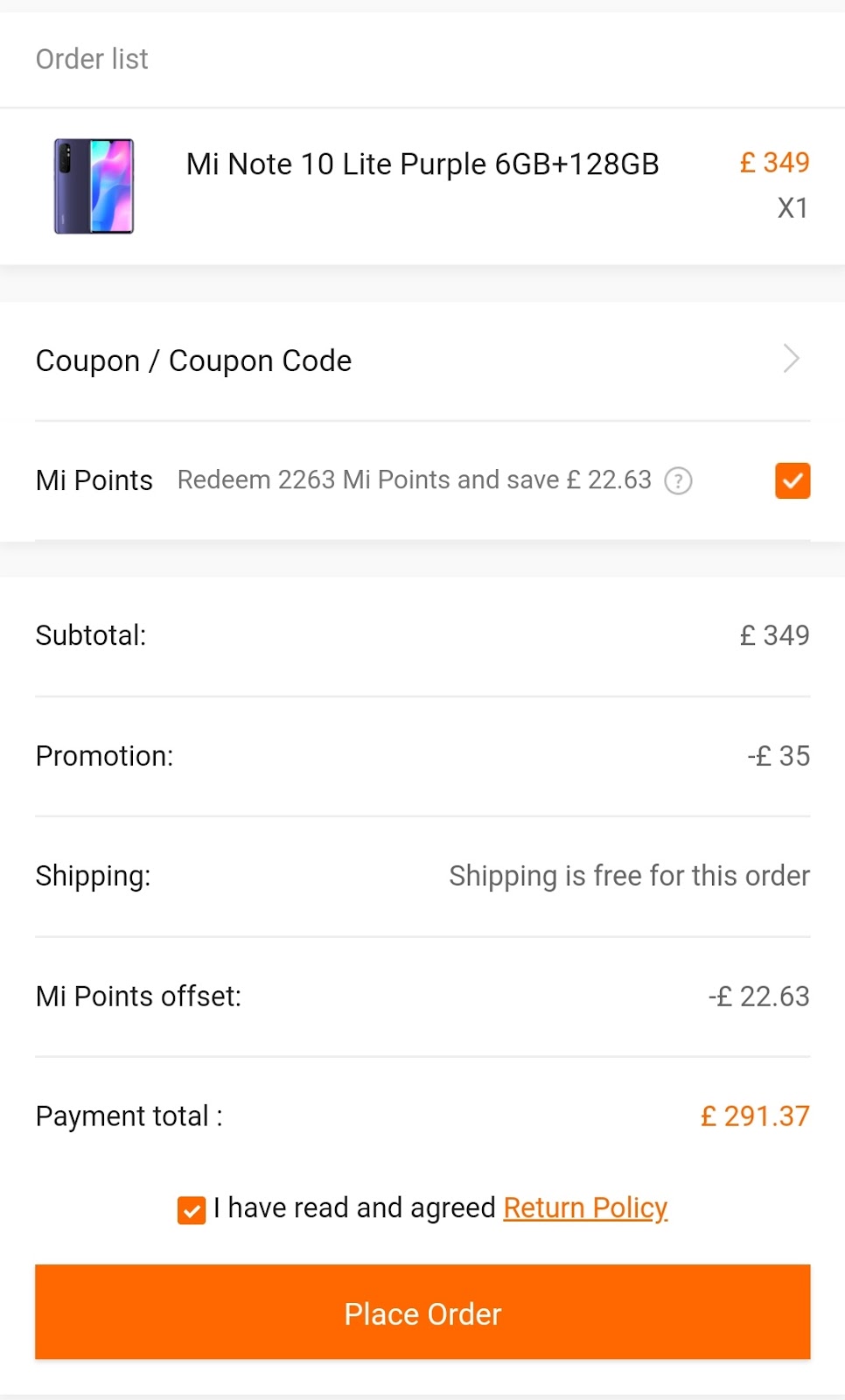Open the Return Policy link
Image resolution: width=845 pixels, height=1400 pixels.
[585, 1207]
